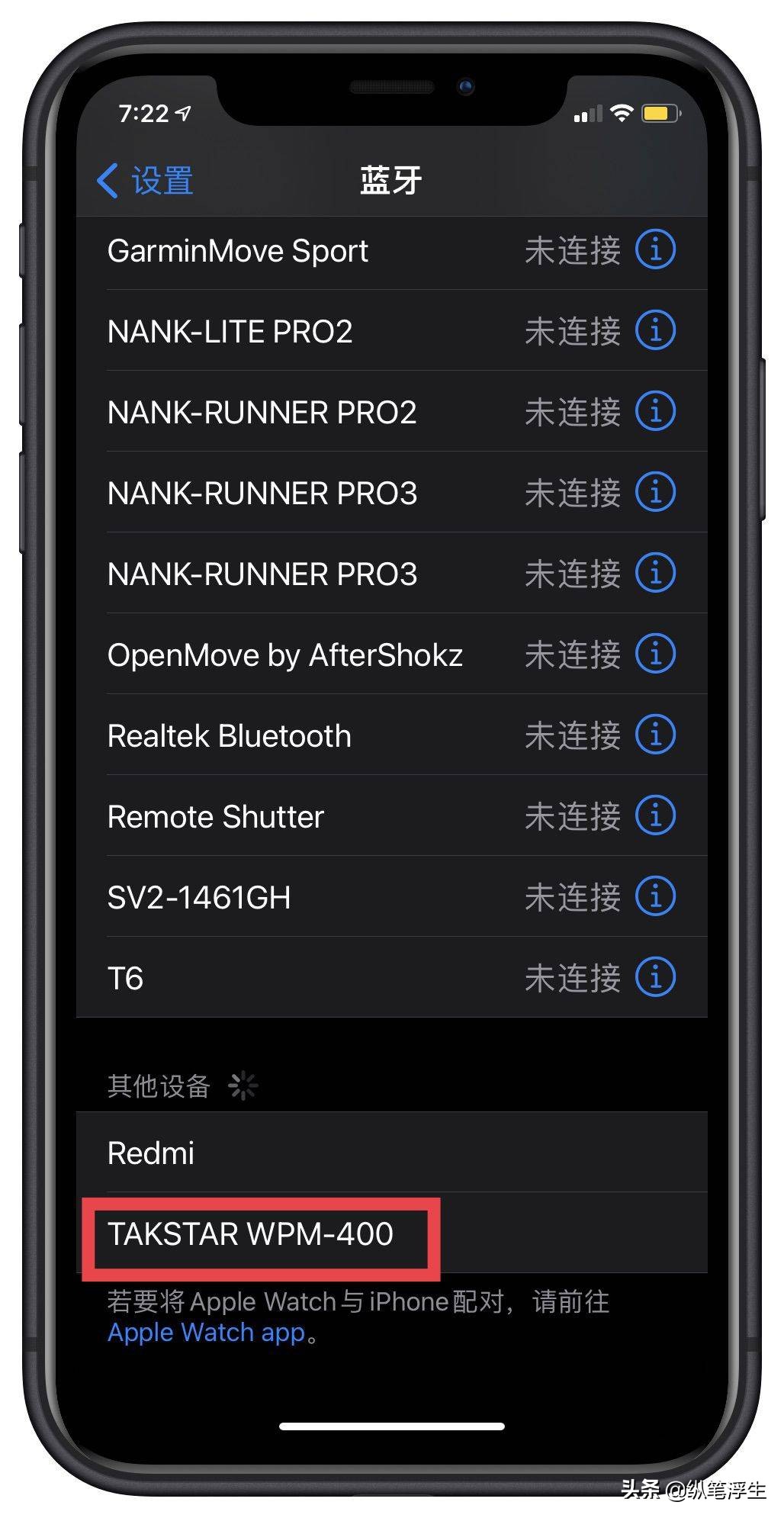Tap the 其他设备 section header
The height and width of the screenshot is (1518, 784).
(157, 1086)
